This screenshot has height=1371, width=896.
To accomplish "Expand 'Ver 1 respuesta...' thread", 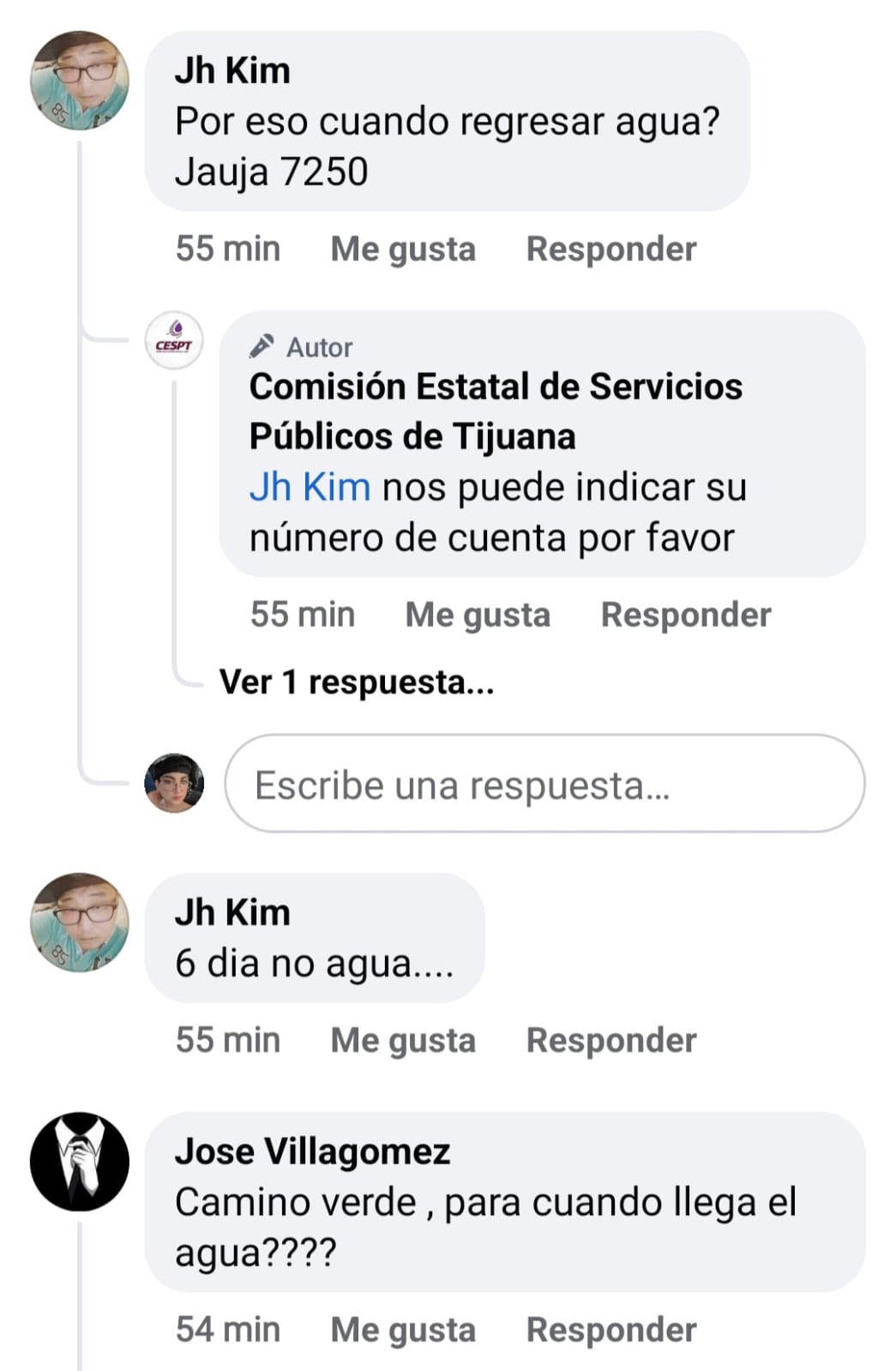I will (x=357, y=682).
